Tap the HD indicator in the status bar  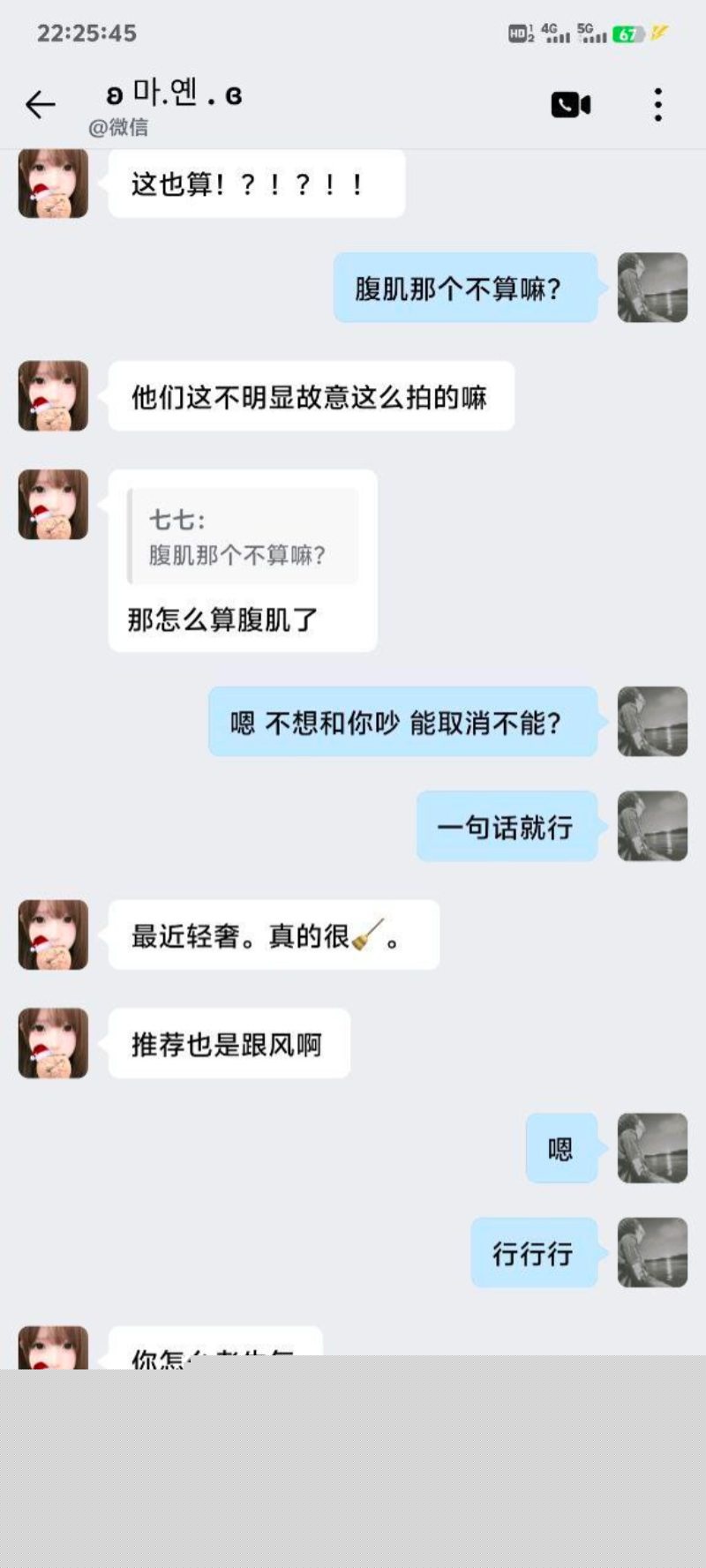[x=519, y=29]
